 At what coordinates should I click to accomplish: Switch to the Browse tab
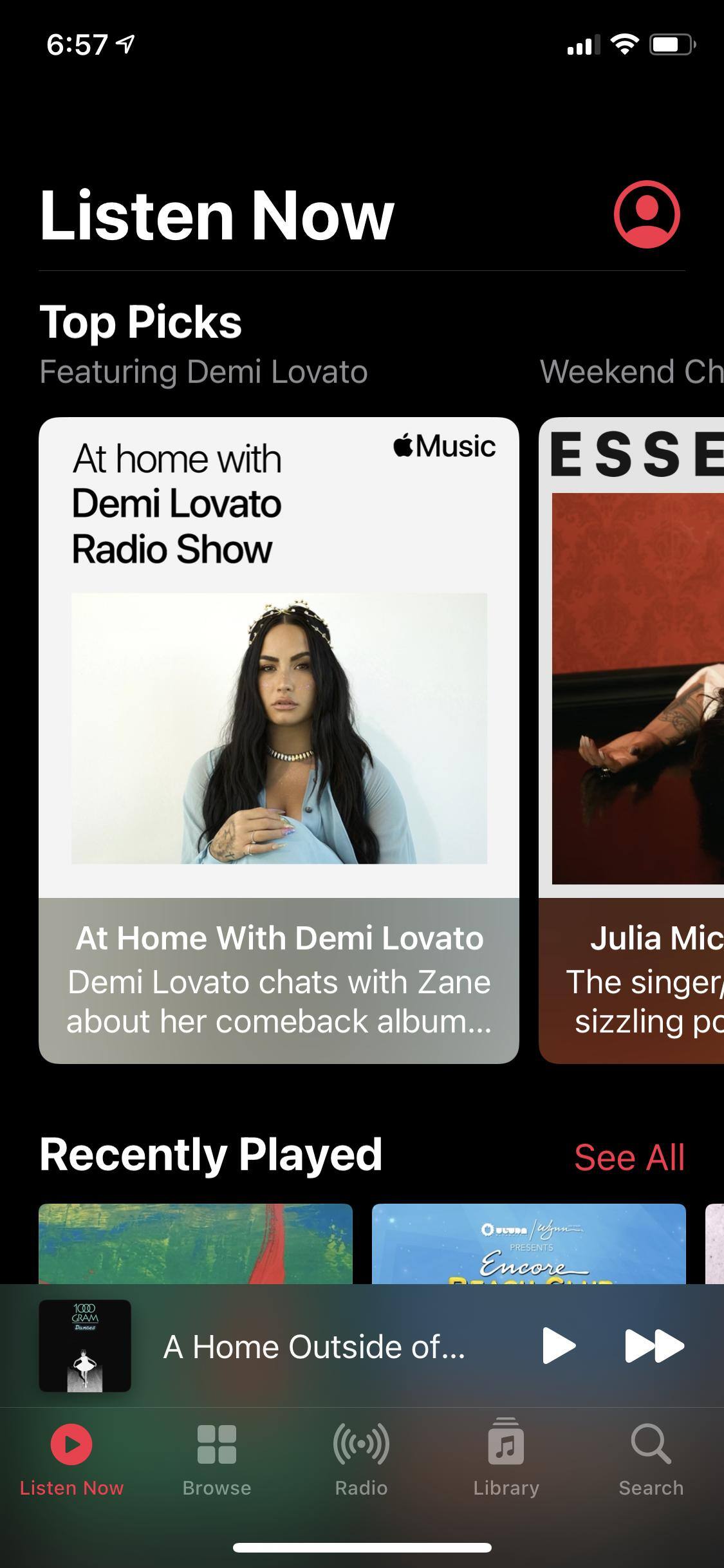click(x=217, y=1460)
